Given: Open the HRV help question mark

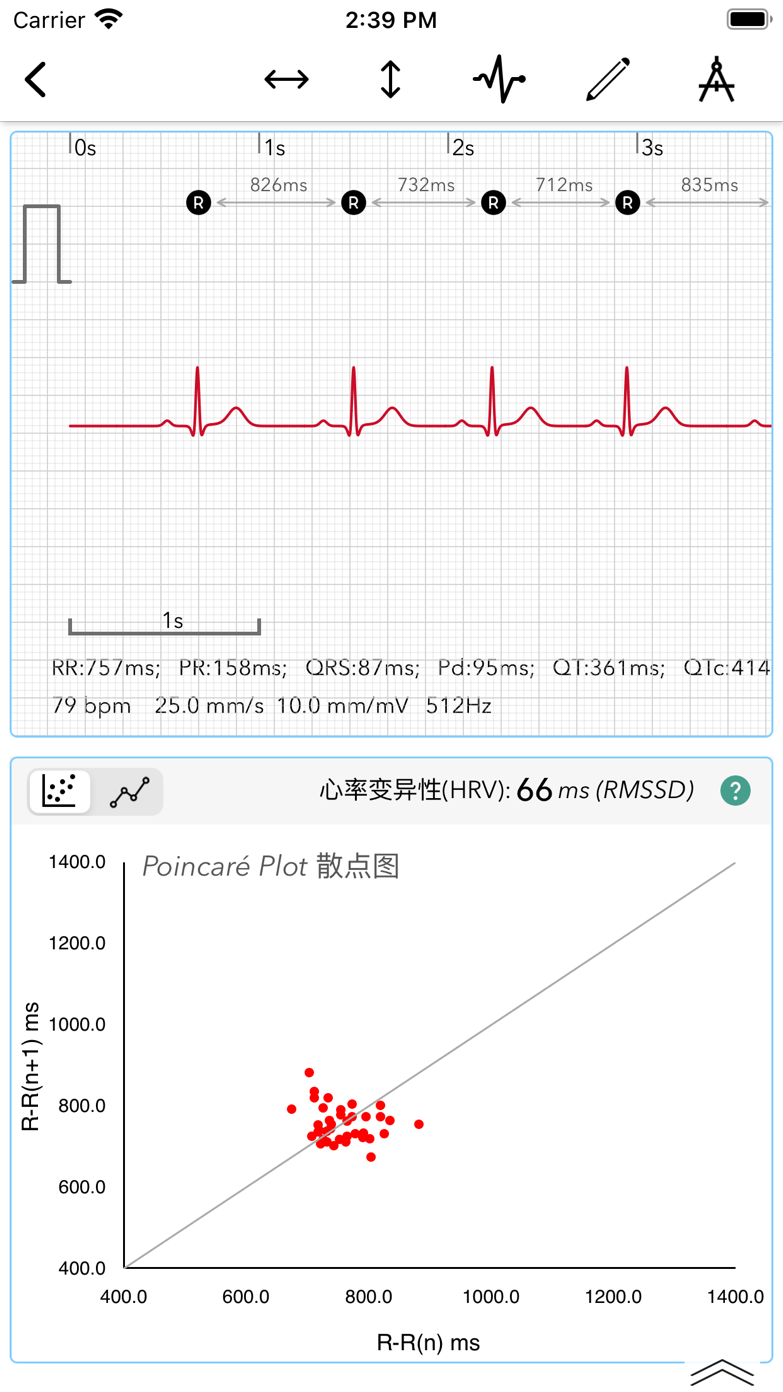Looking at the screenshot, I should tap(735, 791).
